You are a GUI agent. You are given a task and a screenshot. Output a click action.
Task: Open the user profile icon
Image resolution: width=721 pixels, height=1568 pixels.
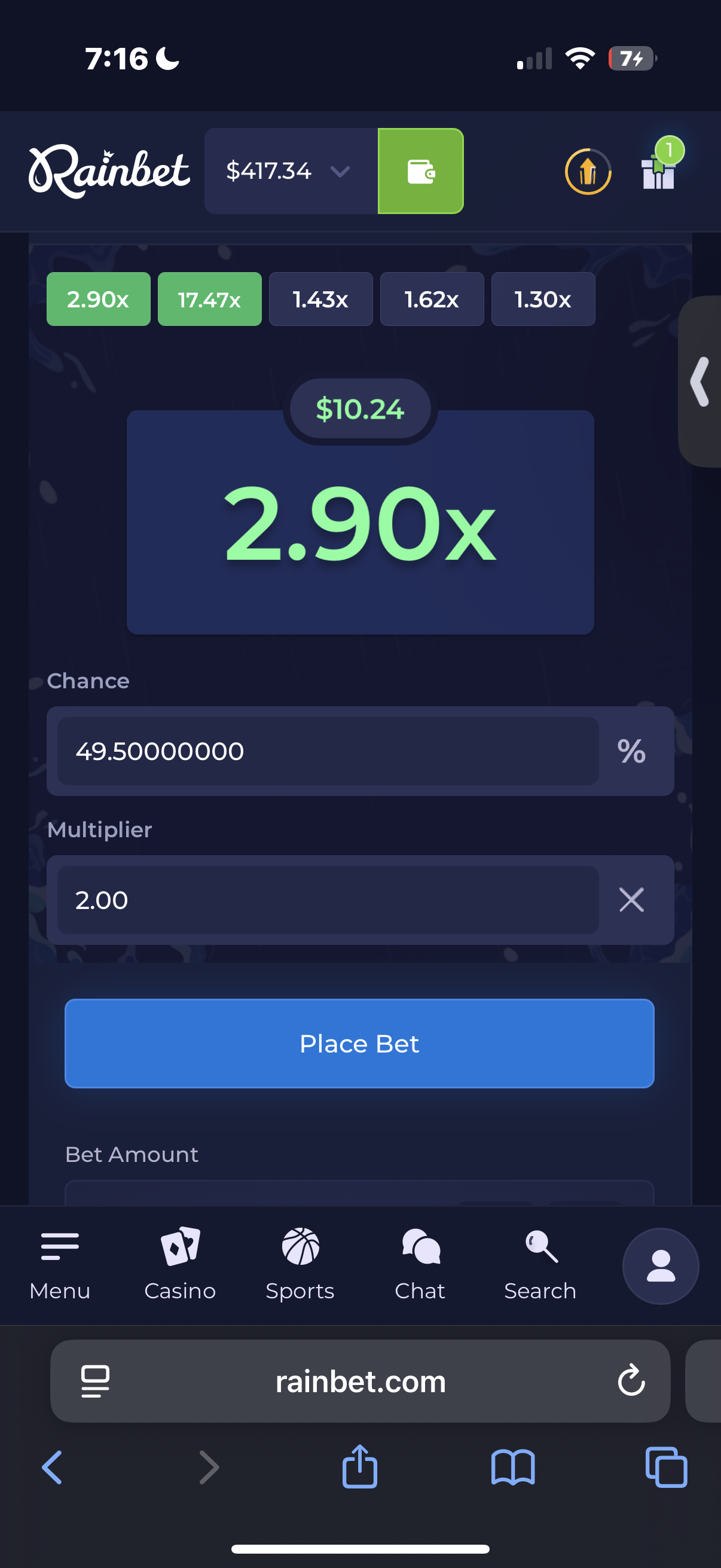(x=661, y=1266)
